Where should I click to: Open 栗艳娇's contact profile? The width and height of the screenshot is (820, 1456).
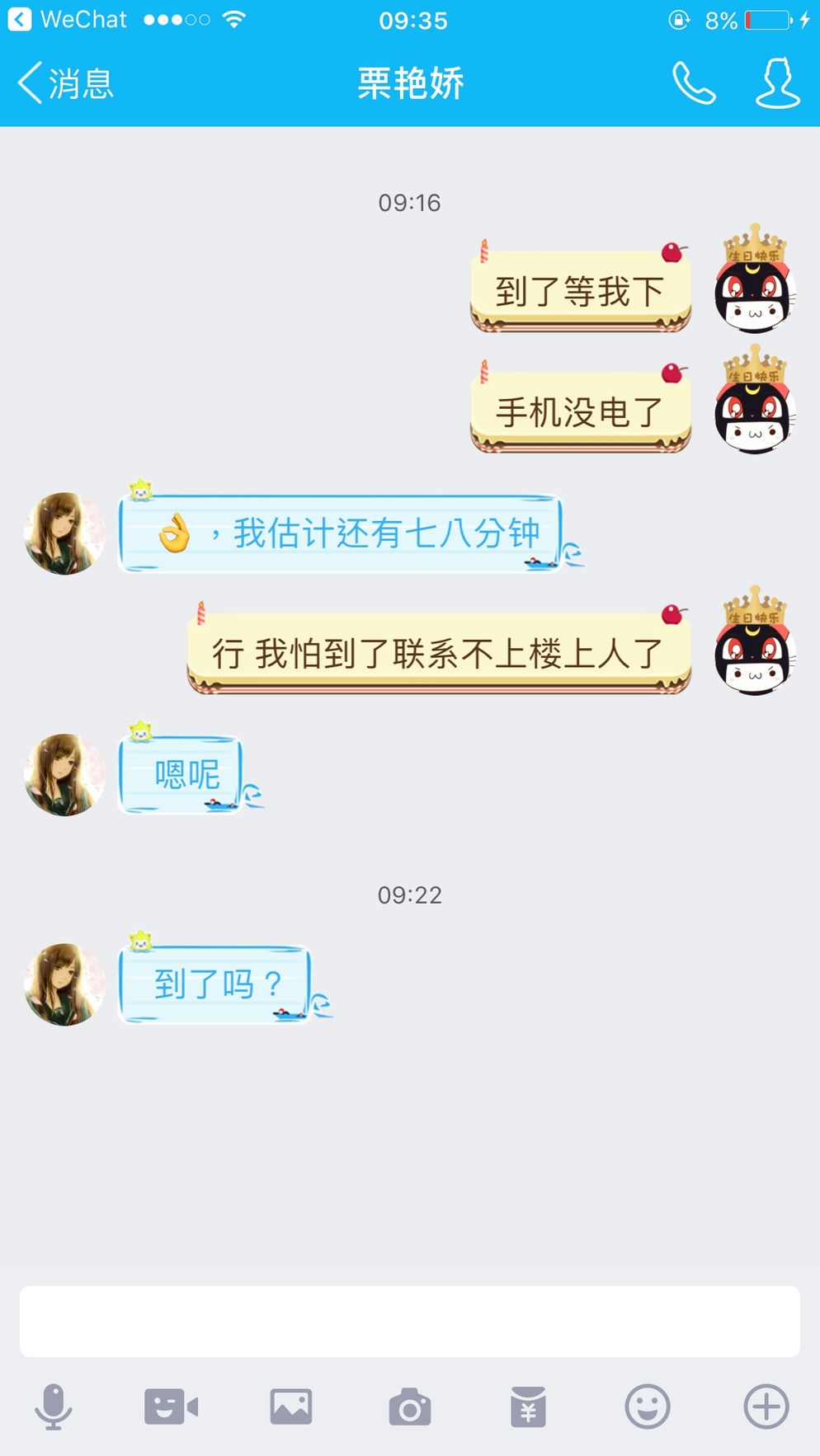(777, 83)
